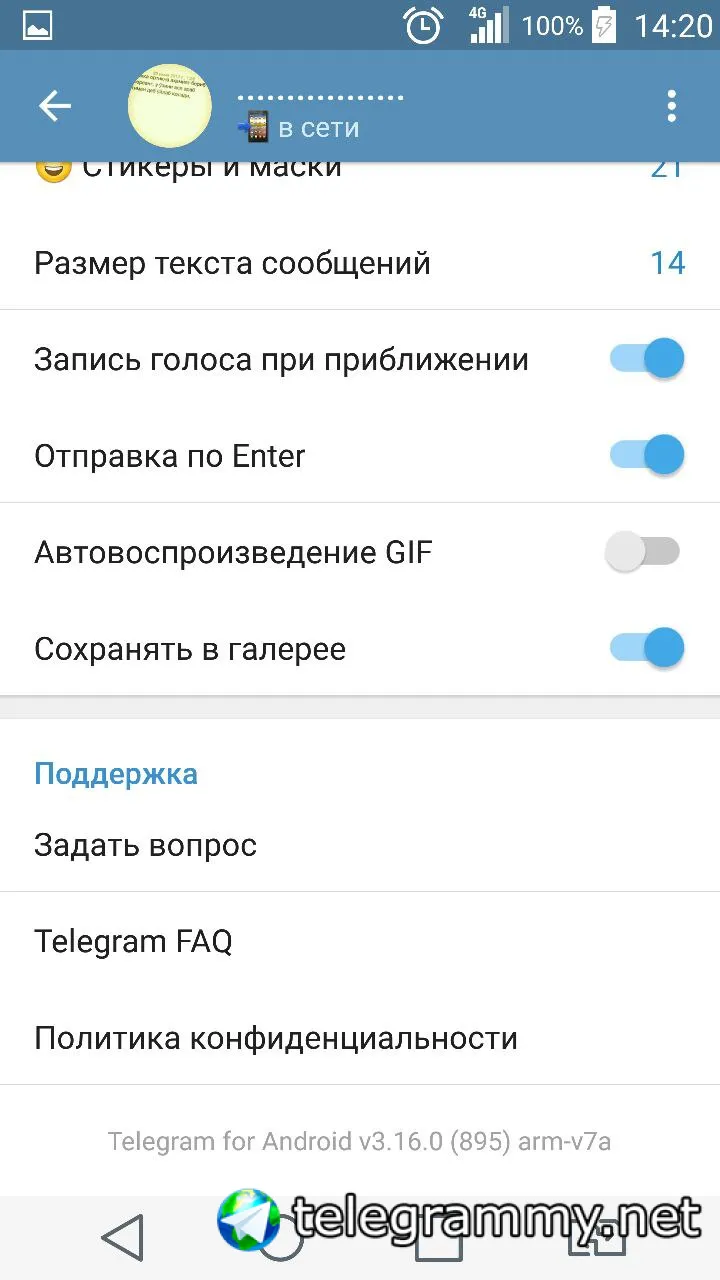Open Telegram FAQ
720x1280 pixels.
360,941
